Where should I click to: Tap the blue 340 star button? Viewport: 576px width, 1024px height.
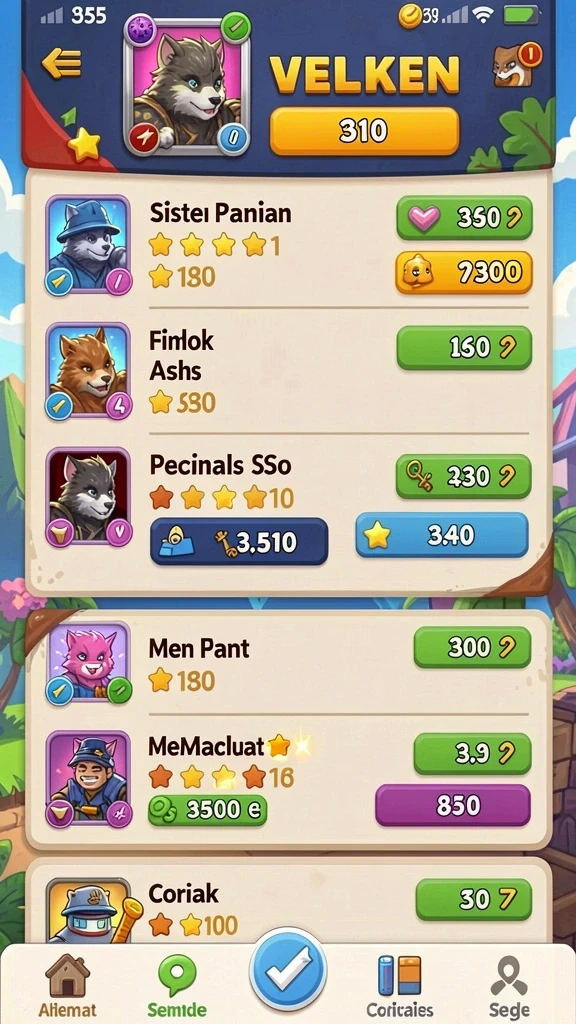tap(442, 536)
